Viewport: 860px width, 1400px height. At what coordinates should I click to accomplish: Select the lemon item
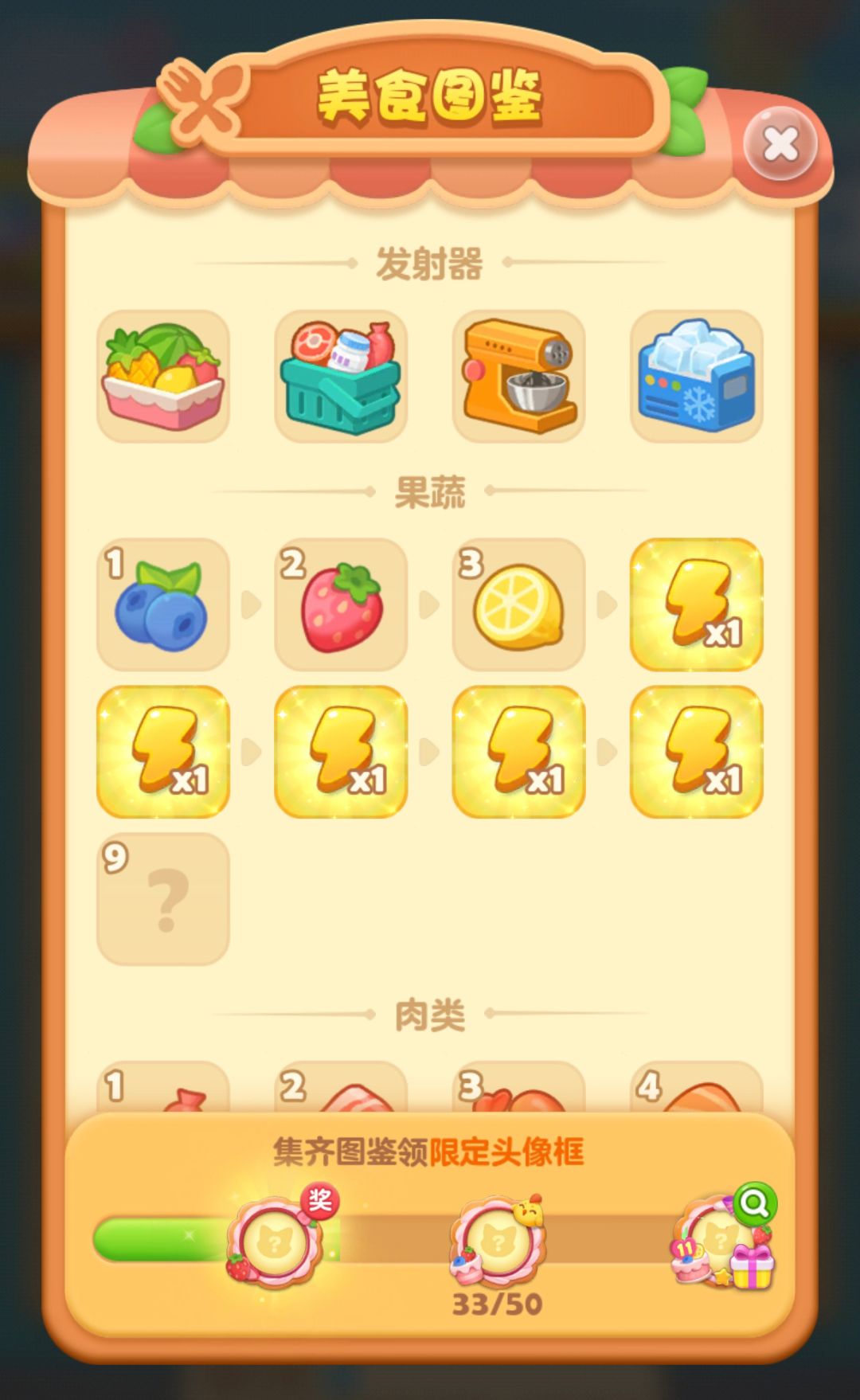pyautogui.click(x=518, y=603)
